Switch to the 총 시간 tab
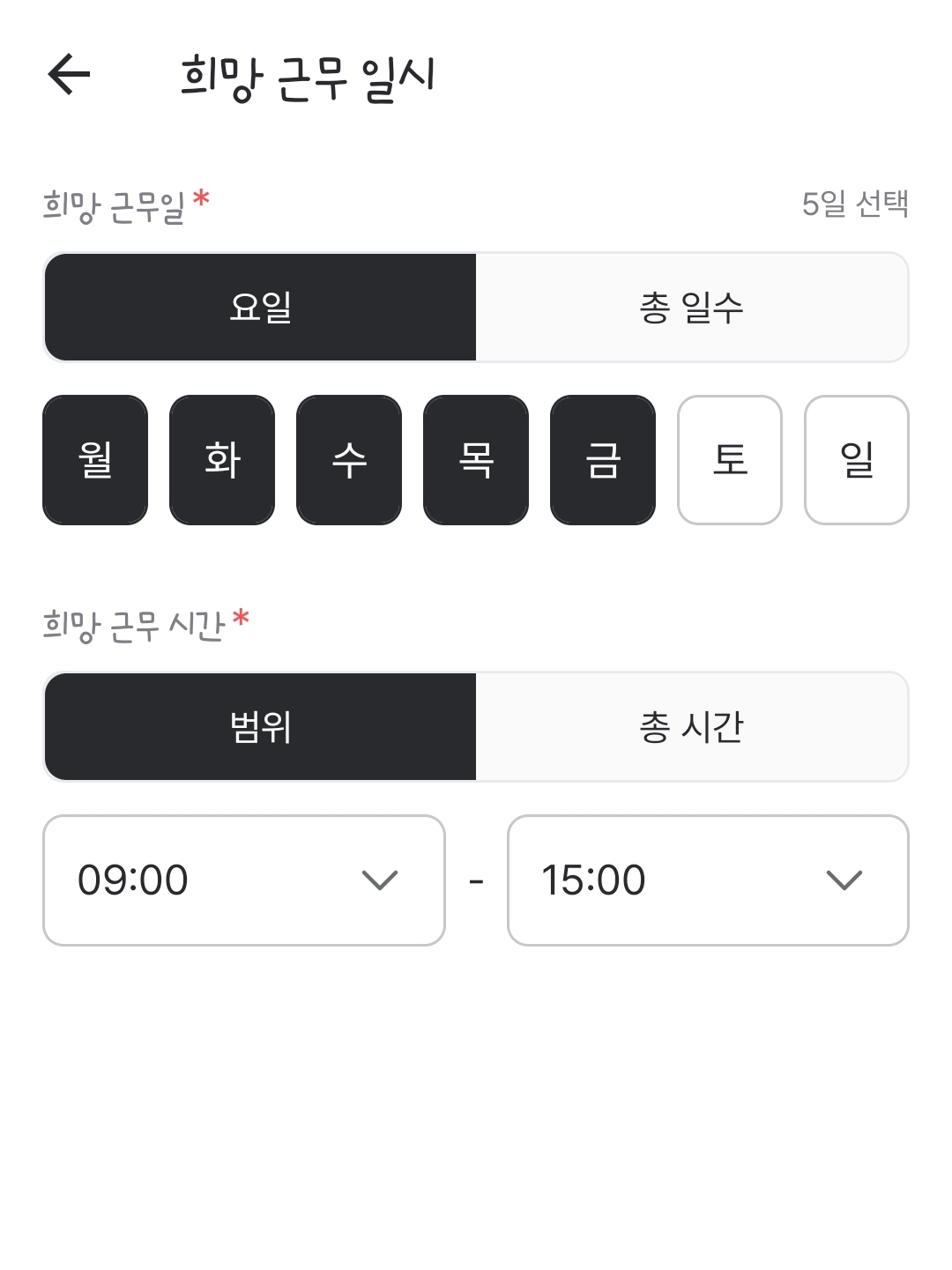The image size is (952, 1270). (692, 725)
